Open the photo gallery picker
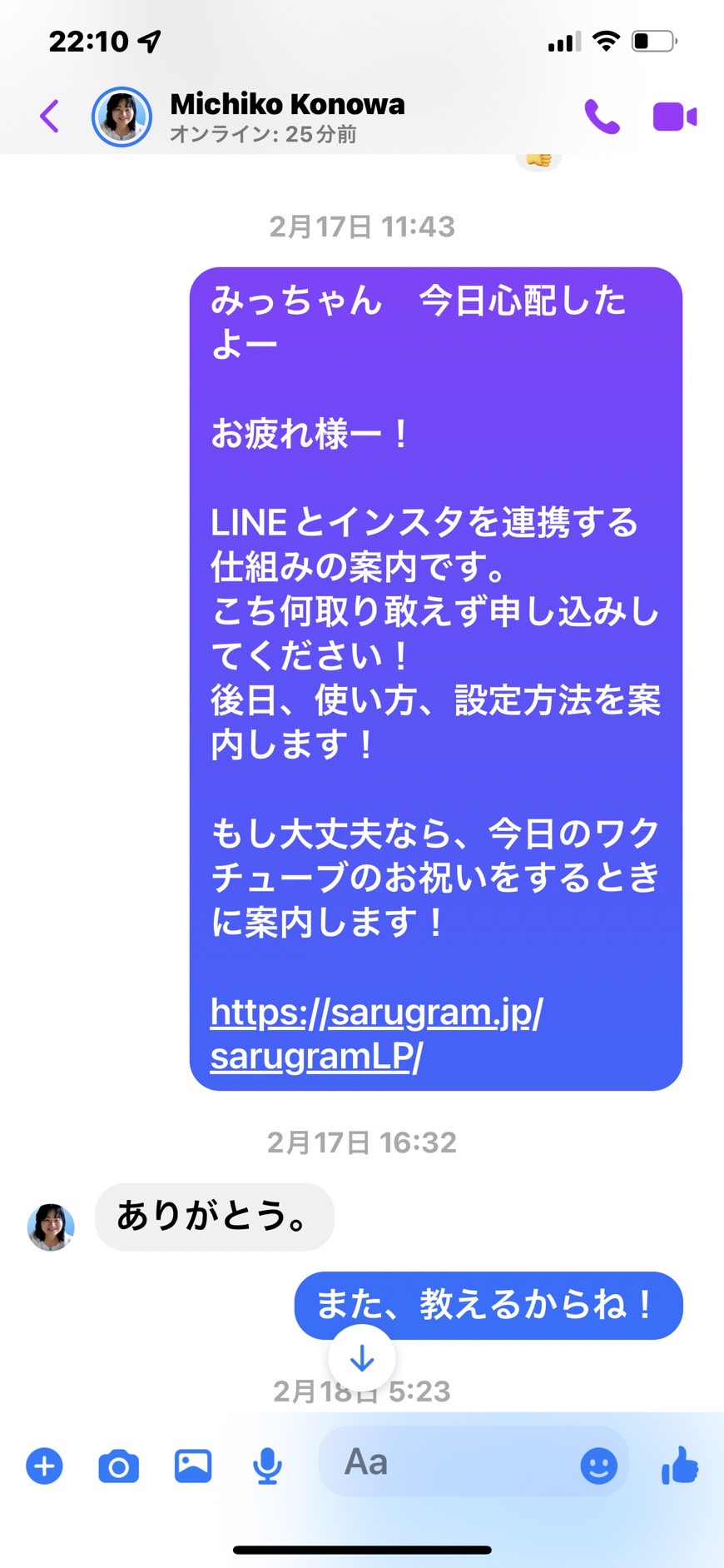 193,1466
